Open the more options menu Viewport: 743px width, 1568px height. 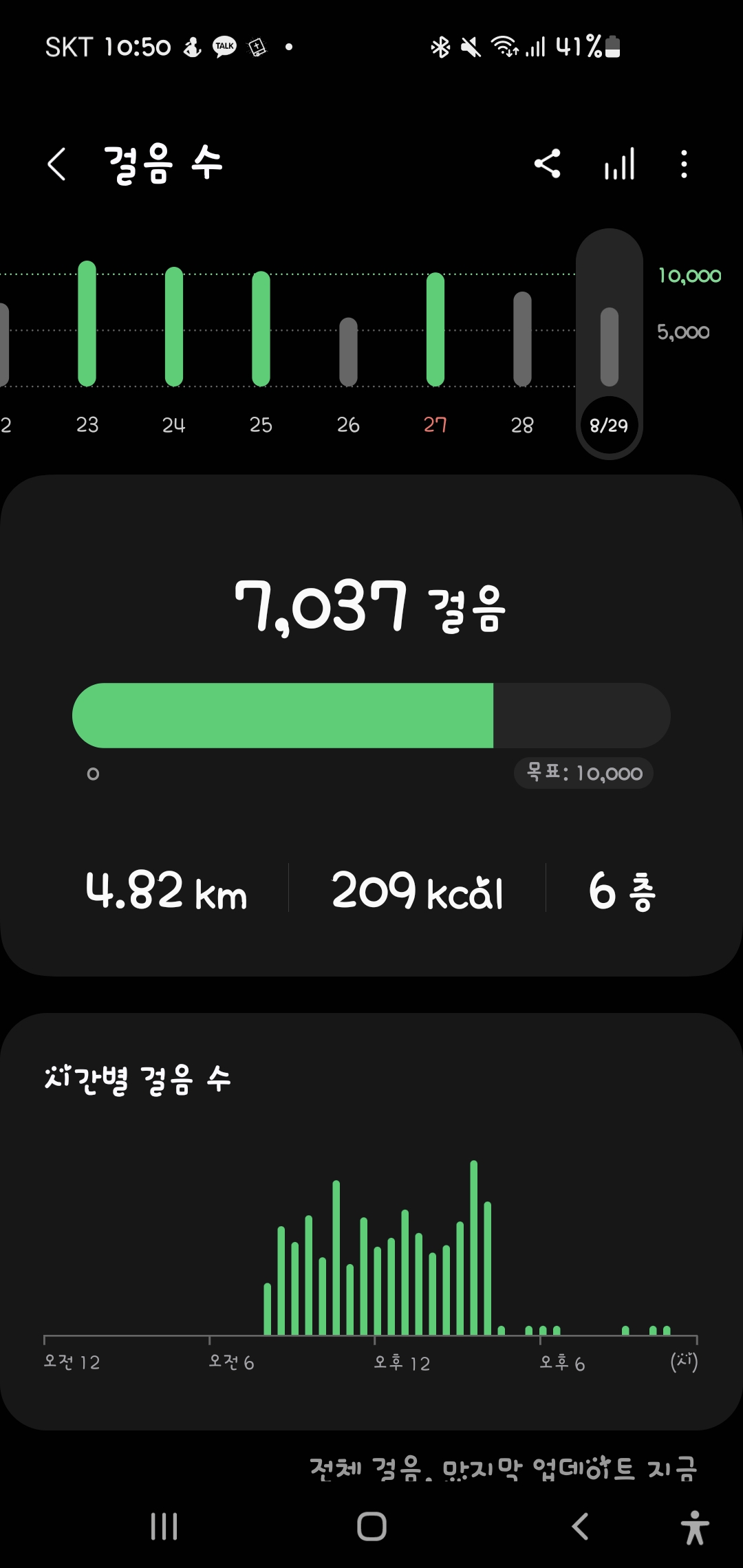click(683, 164)
